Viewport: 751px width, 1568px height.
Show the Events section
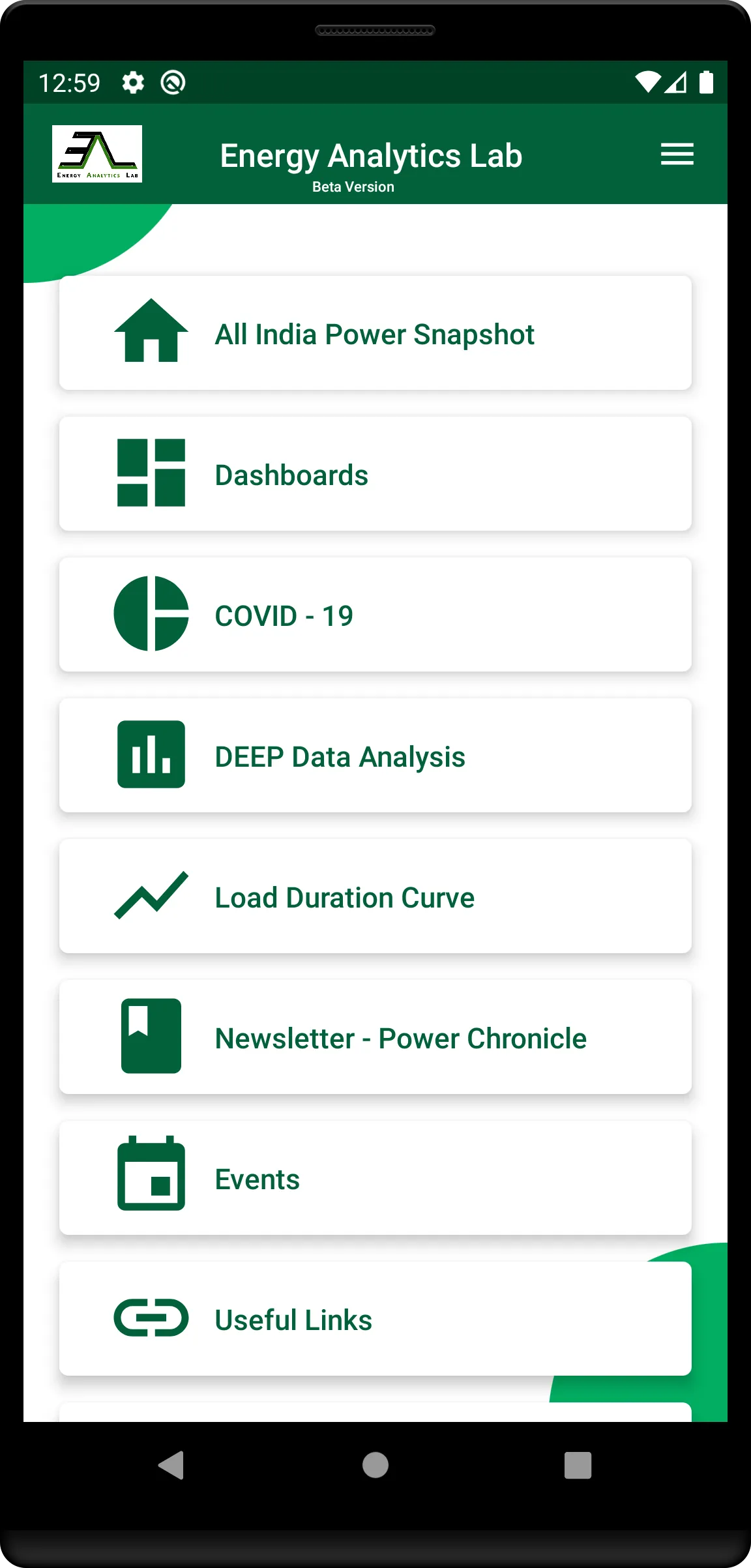pyautogui.click(x=375, y=1178)
